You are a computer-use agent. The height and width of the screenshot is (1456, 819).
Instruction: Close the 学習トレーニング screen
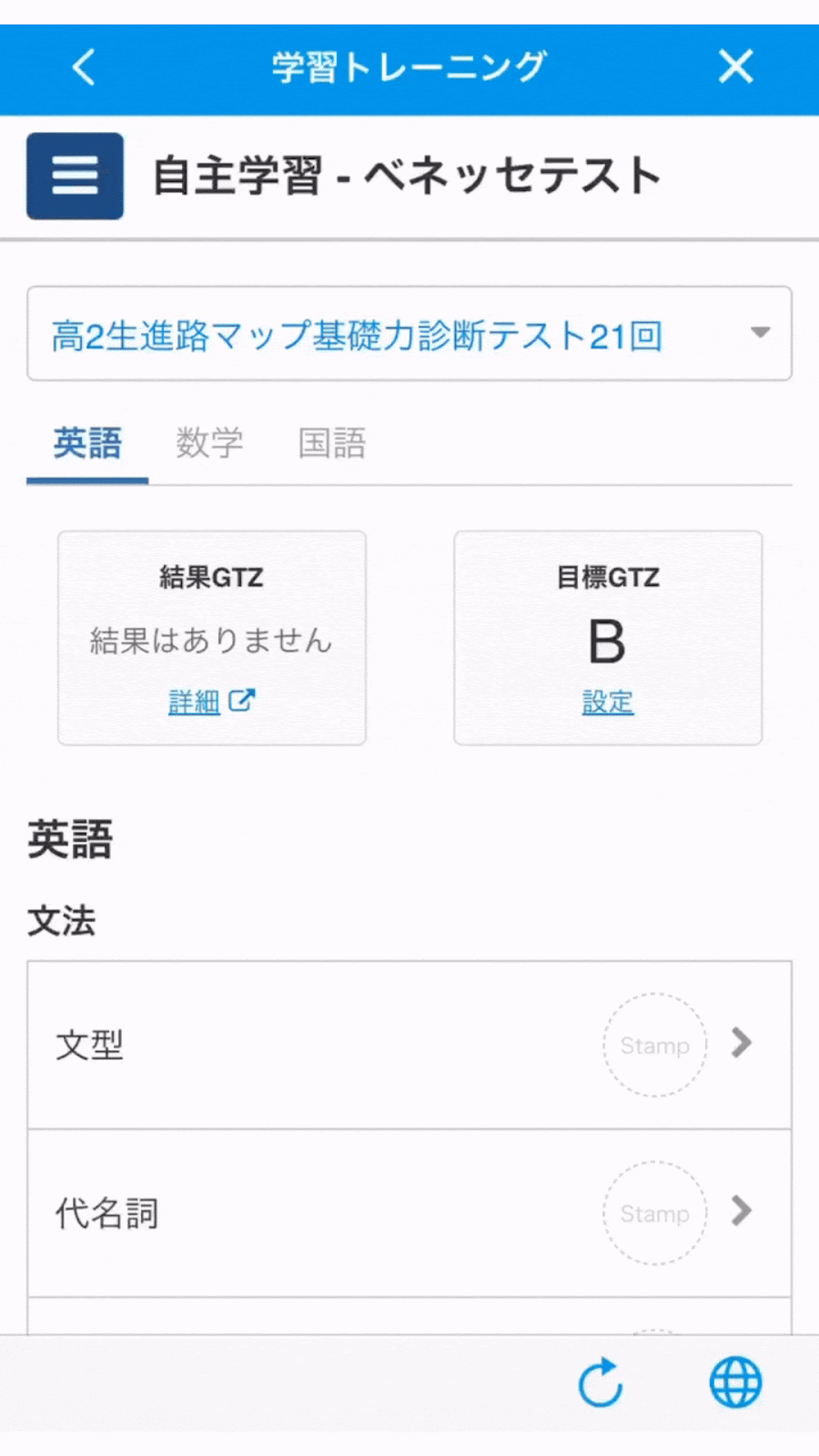coord(735,66)
